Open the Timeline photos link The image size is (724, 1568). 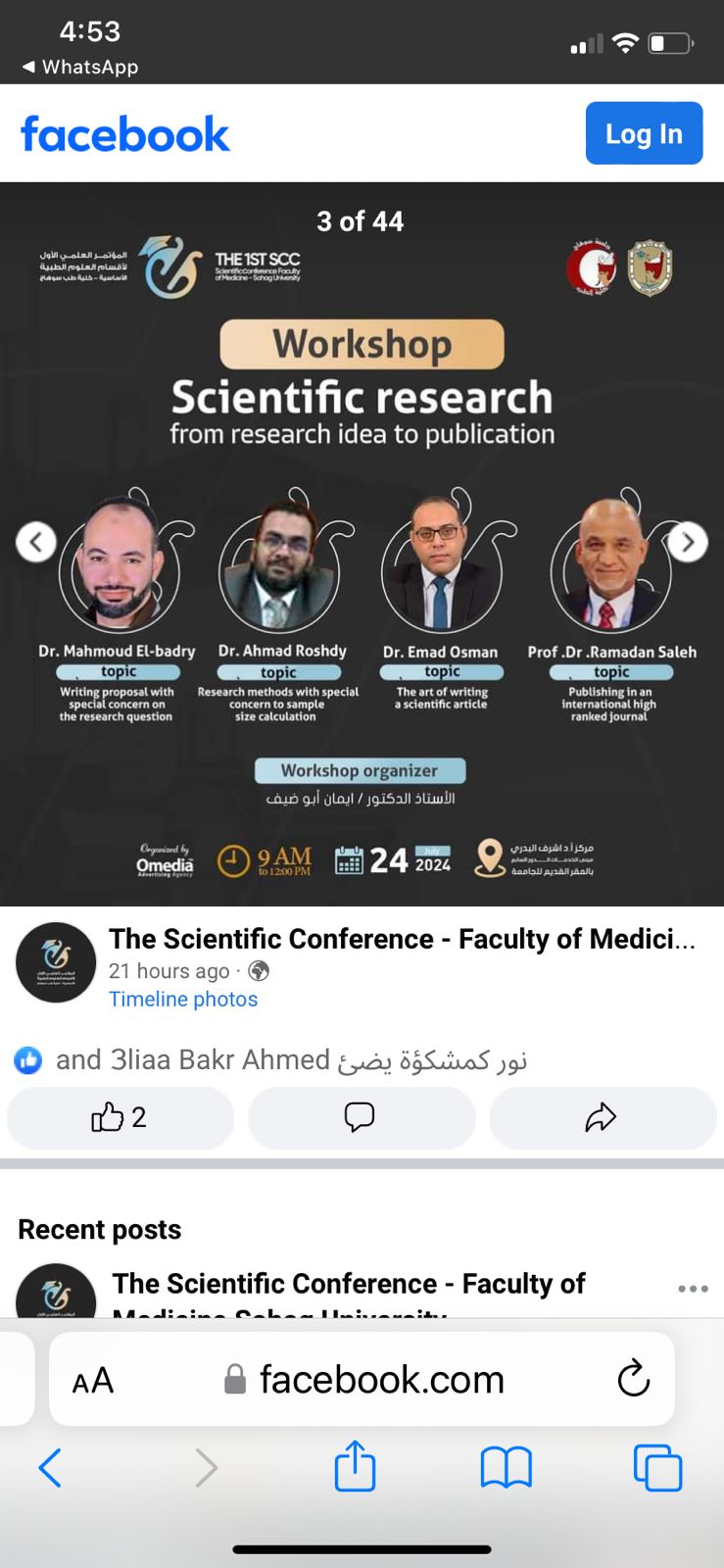point(183,999)
